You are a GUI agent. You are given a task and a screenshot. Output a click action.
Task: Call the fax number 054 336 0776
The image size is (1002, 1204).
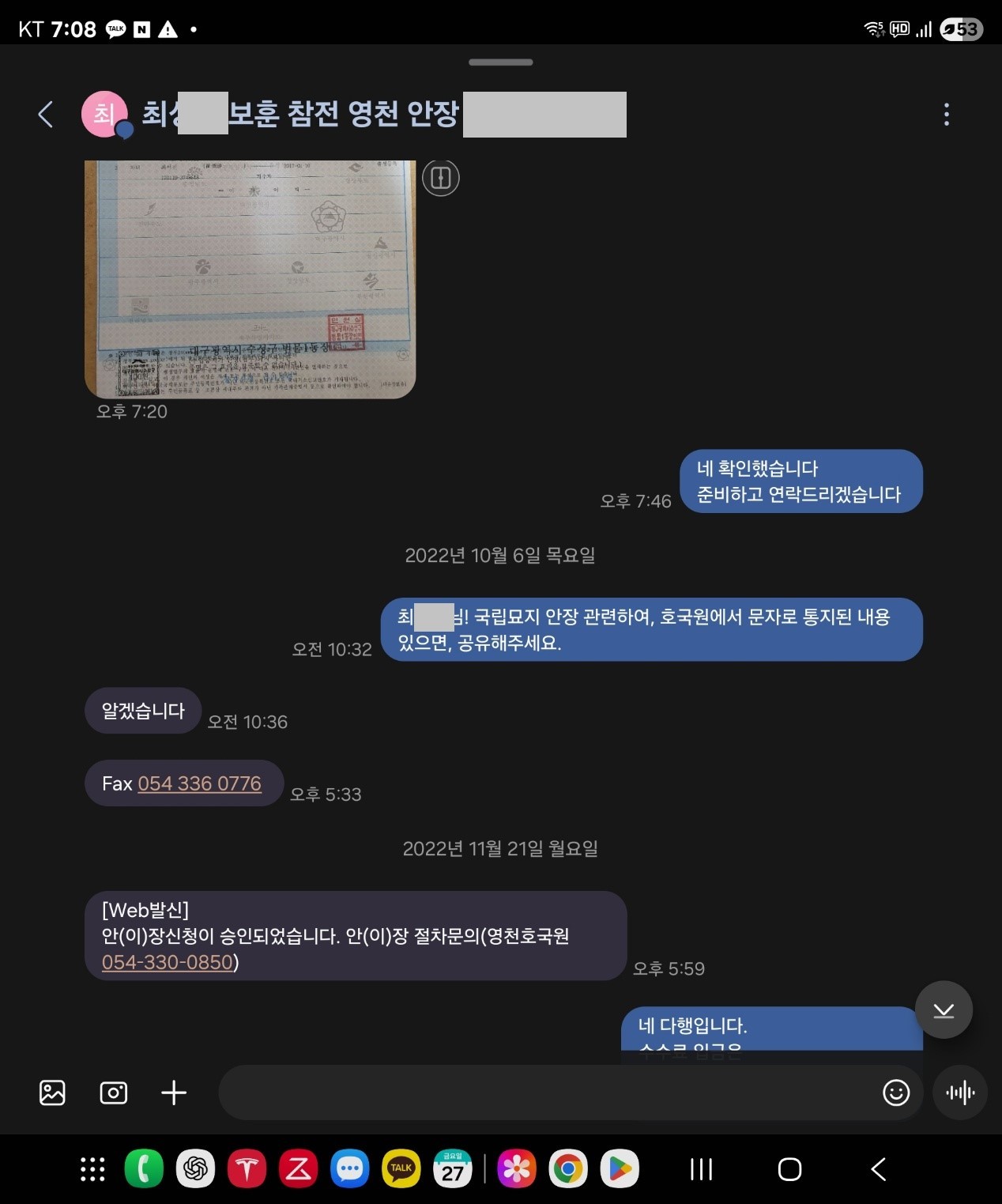199,783
